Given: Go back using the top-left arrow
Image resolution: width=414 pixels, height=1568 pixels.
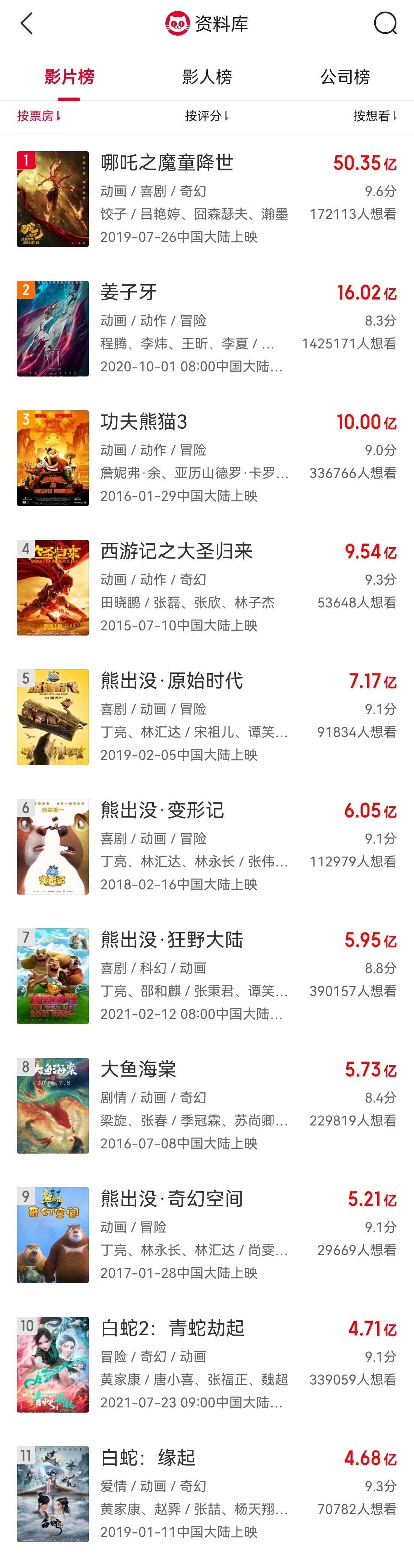Looking at the screenshot, I should pos(26,24).
